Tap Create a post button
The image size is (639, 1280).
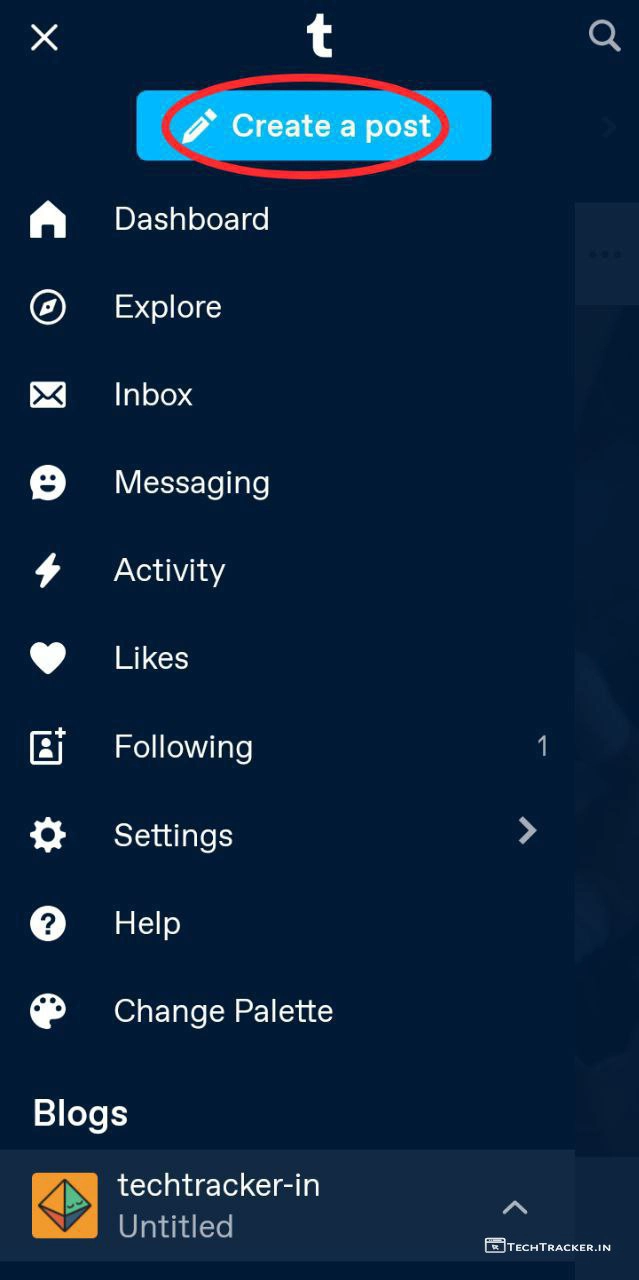tap(313, 126)
